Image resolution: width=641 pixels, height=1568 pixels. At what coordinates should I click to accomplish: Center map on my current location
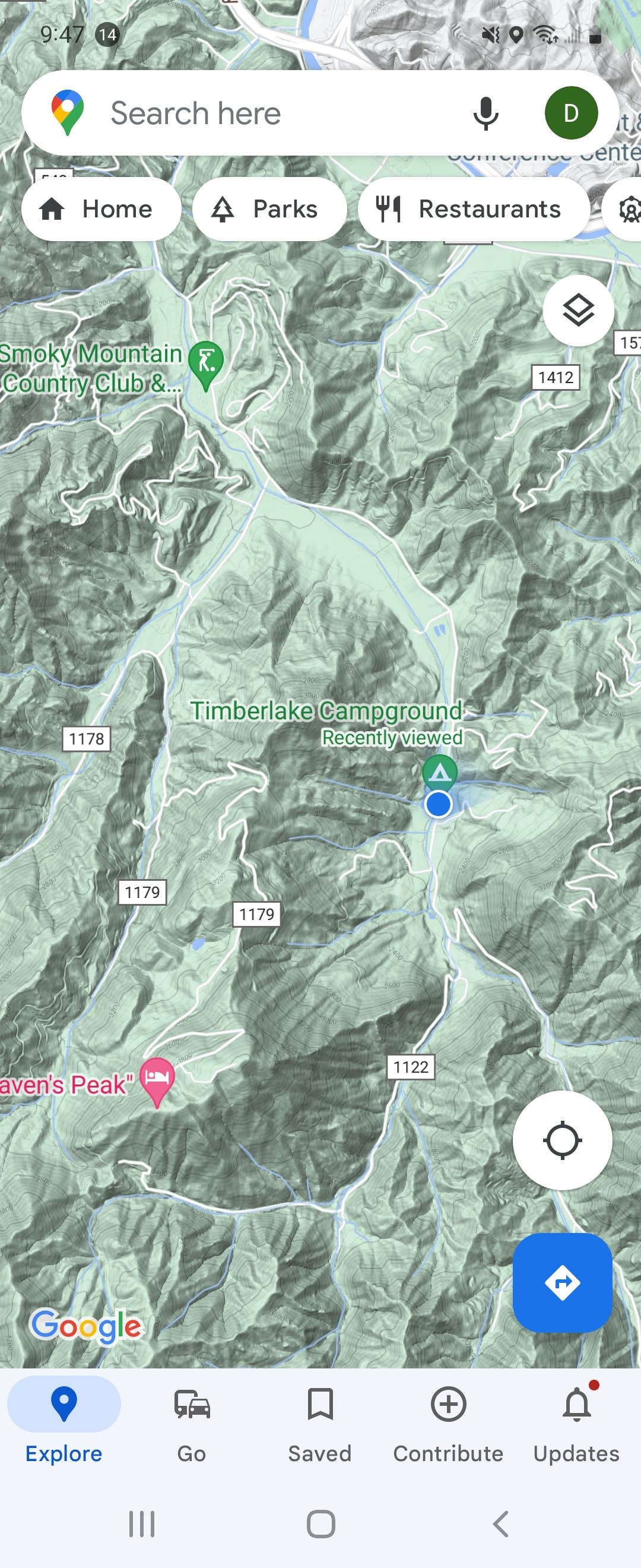click(561, 1140)
